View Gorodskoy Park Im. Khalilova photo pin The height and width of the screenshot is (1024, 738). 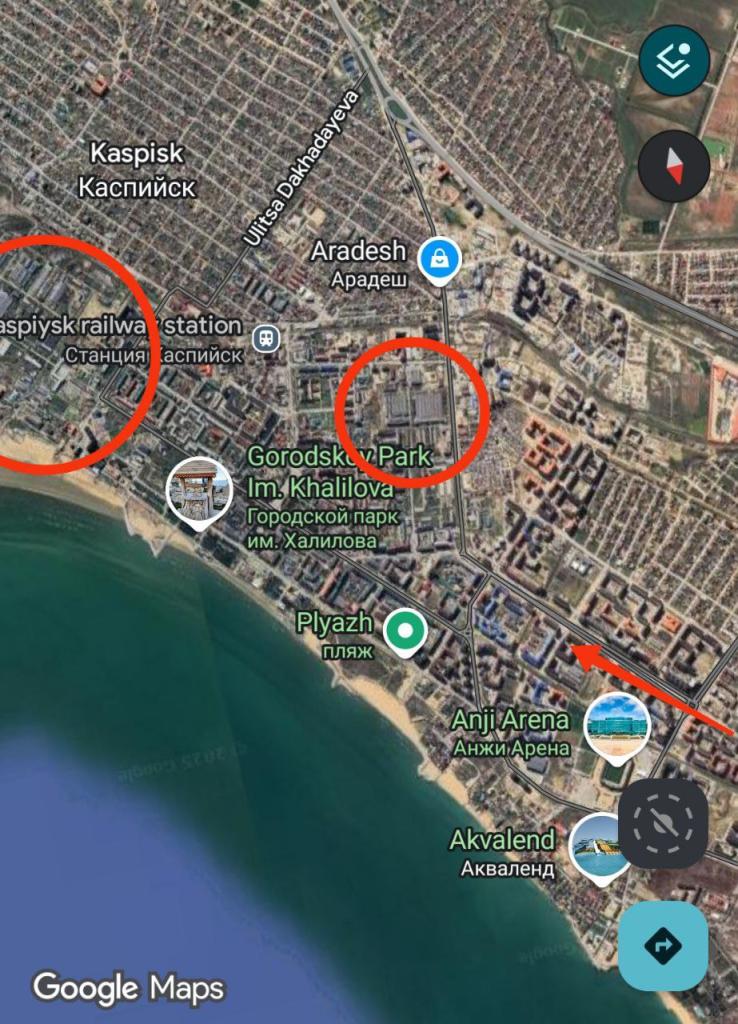tap(198, 491)
